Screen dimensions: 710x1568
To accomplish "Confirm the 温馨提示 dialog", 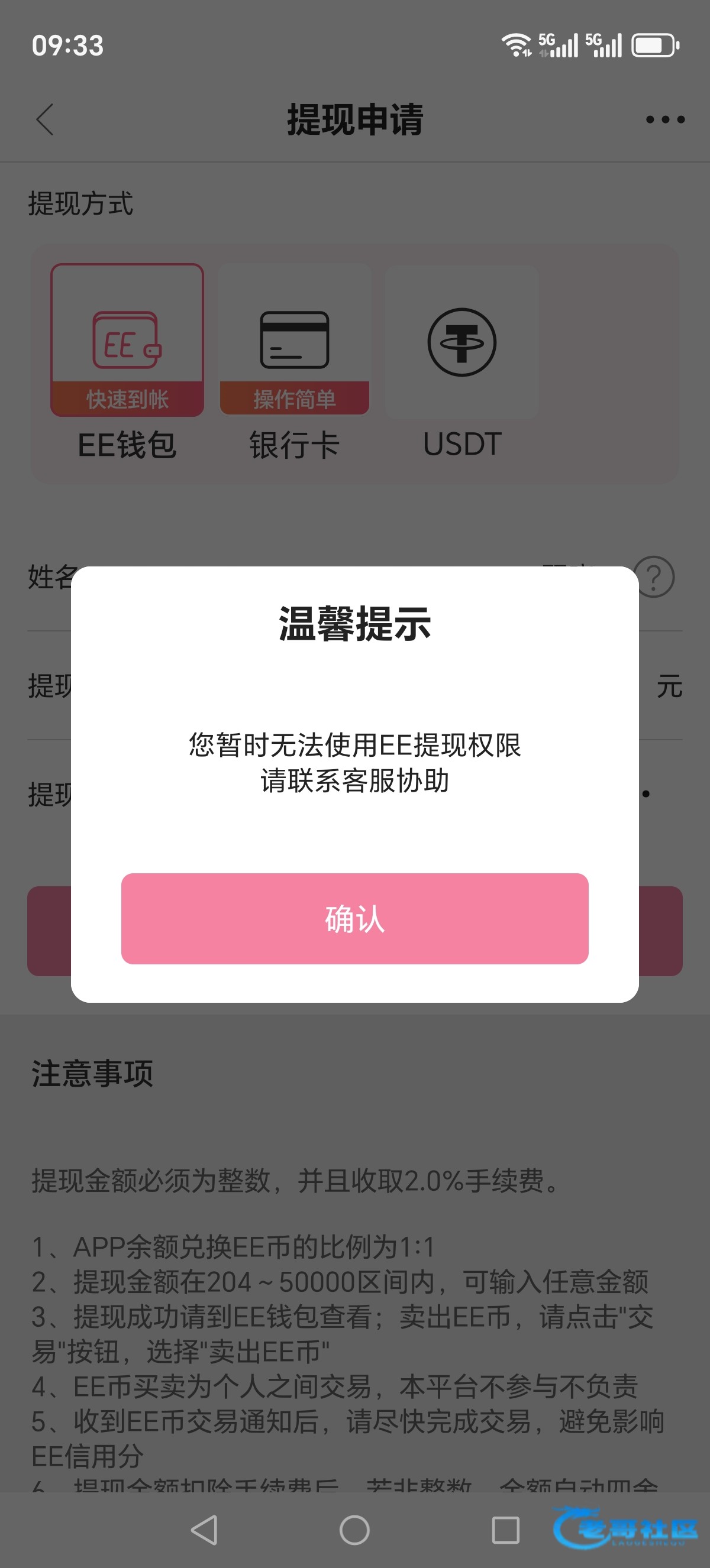I will pyautogui.click(x=354, y=918).
